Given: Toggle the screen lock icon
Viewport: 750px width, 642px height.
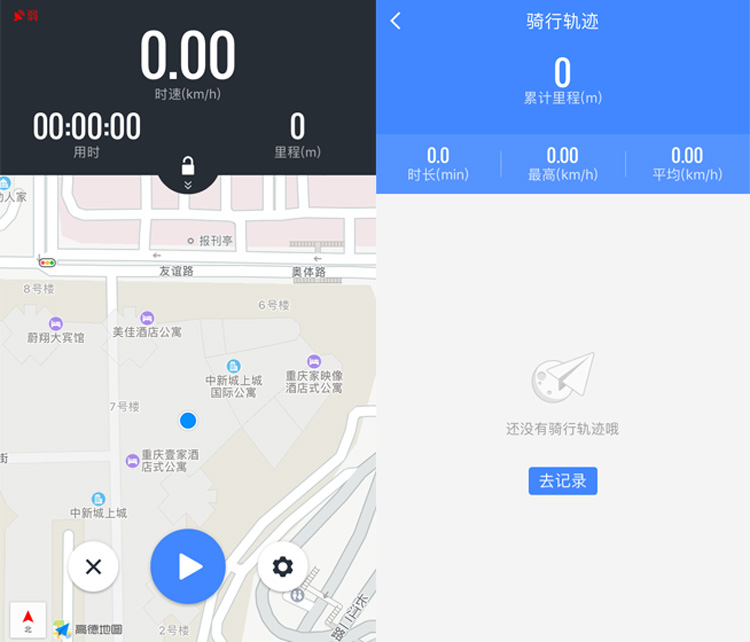Looking at the screenshot, I should (188, 166).
